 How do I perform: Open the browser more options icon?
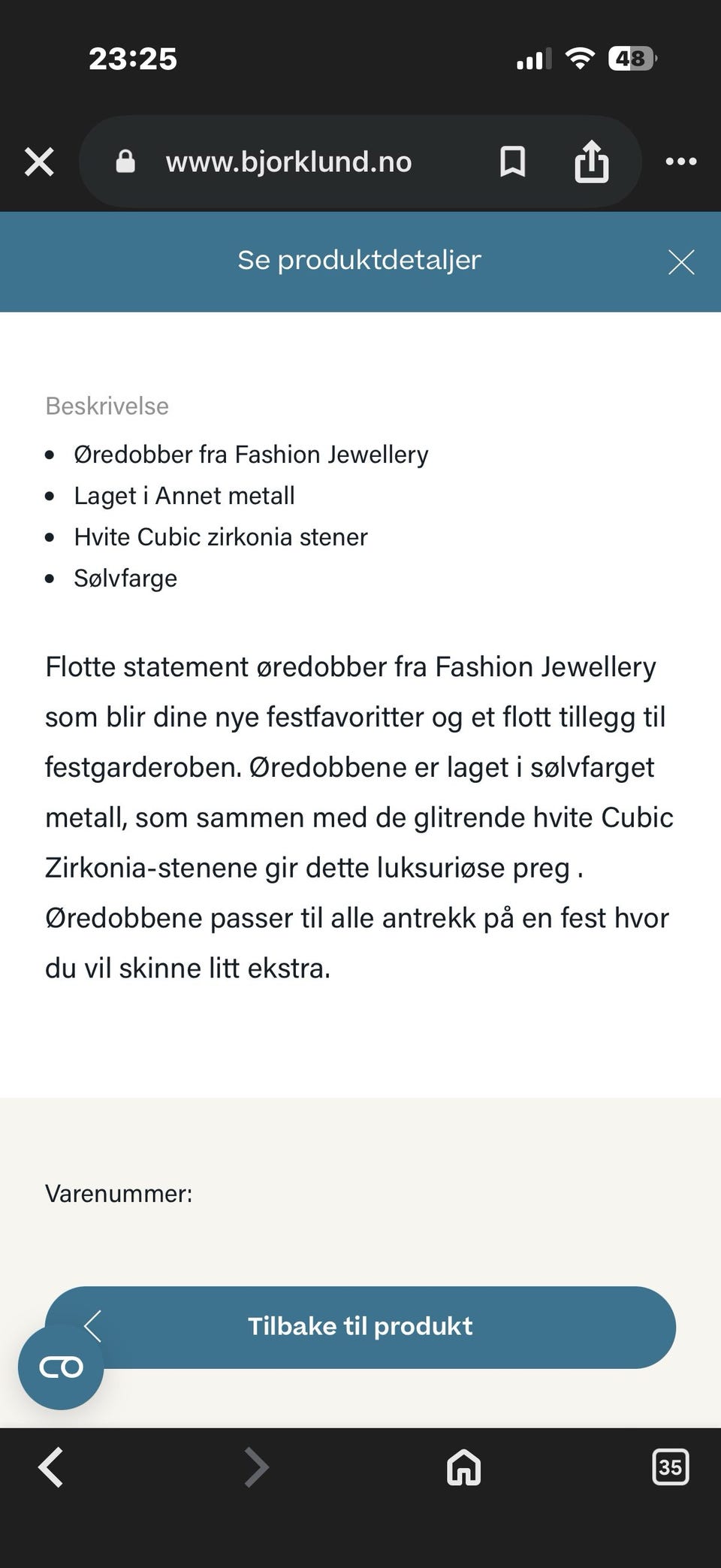(x=681, y=161)
